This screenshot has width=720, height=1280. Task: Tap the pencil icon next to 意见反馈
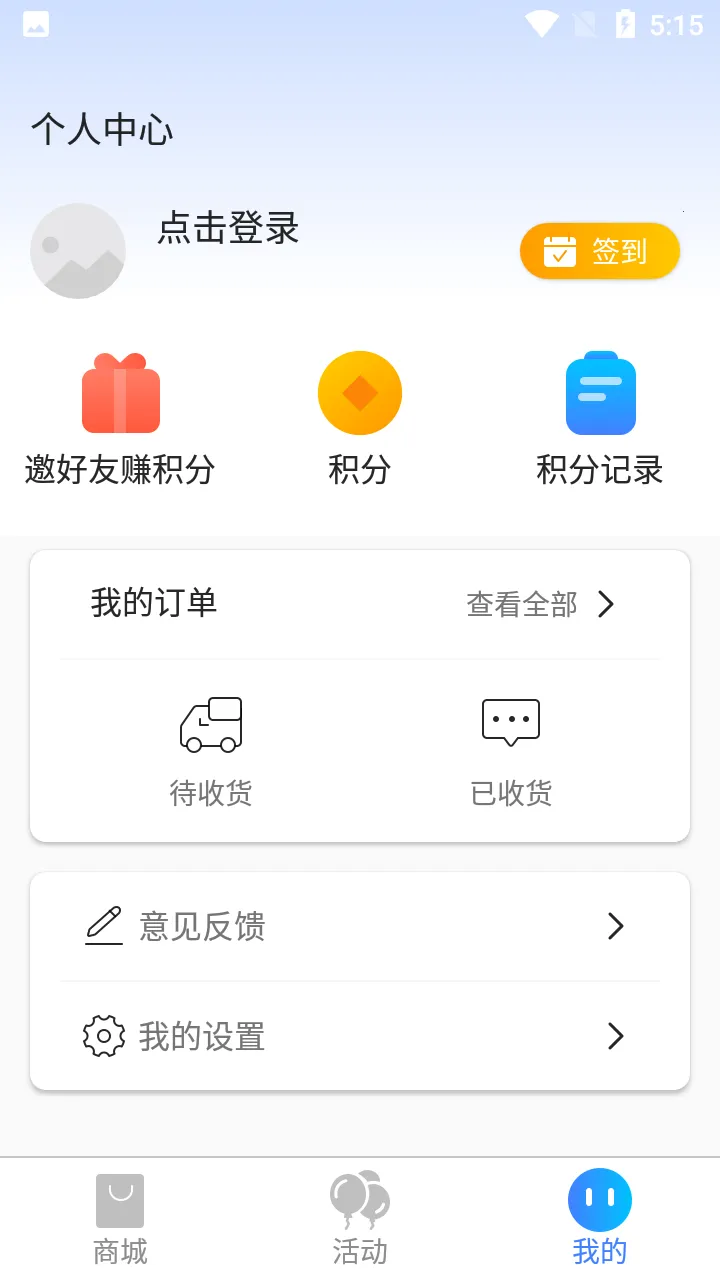[x=103, y=927]
